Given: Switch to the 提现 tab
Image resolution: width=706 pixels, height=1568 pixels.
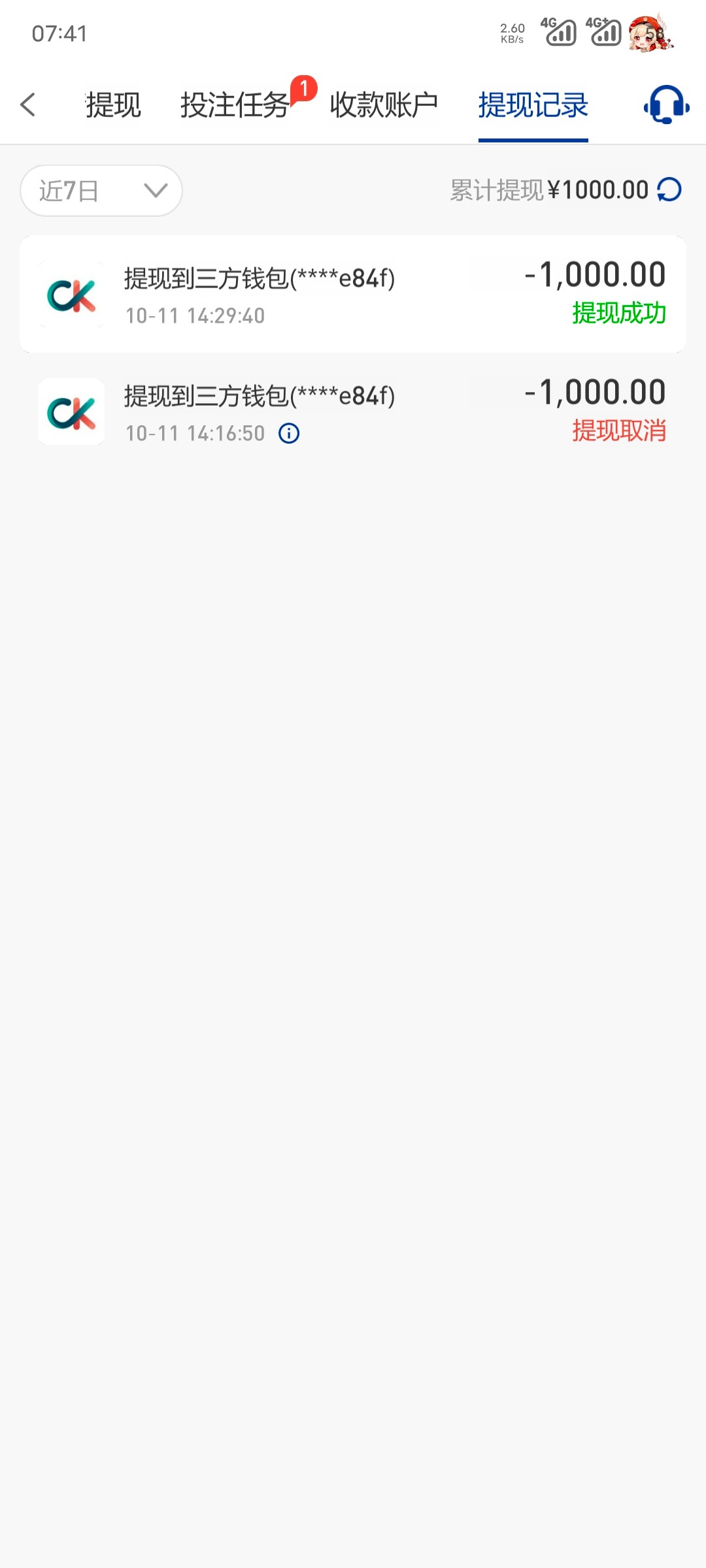Looking at the screenshot, I should (113, 105).
